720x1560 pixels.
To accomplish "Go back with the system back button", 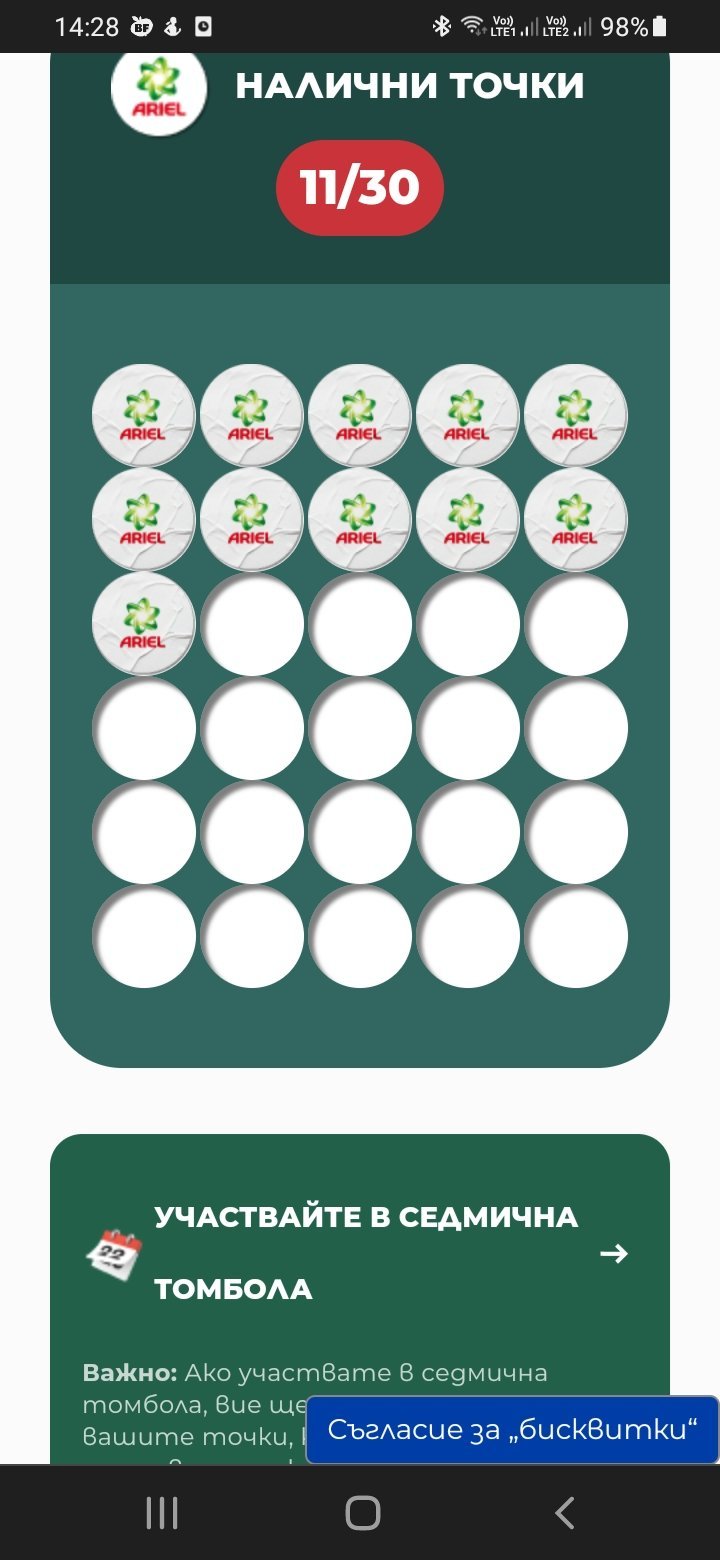I will (x=564, y=1513).
